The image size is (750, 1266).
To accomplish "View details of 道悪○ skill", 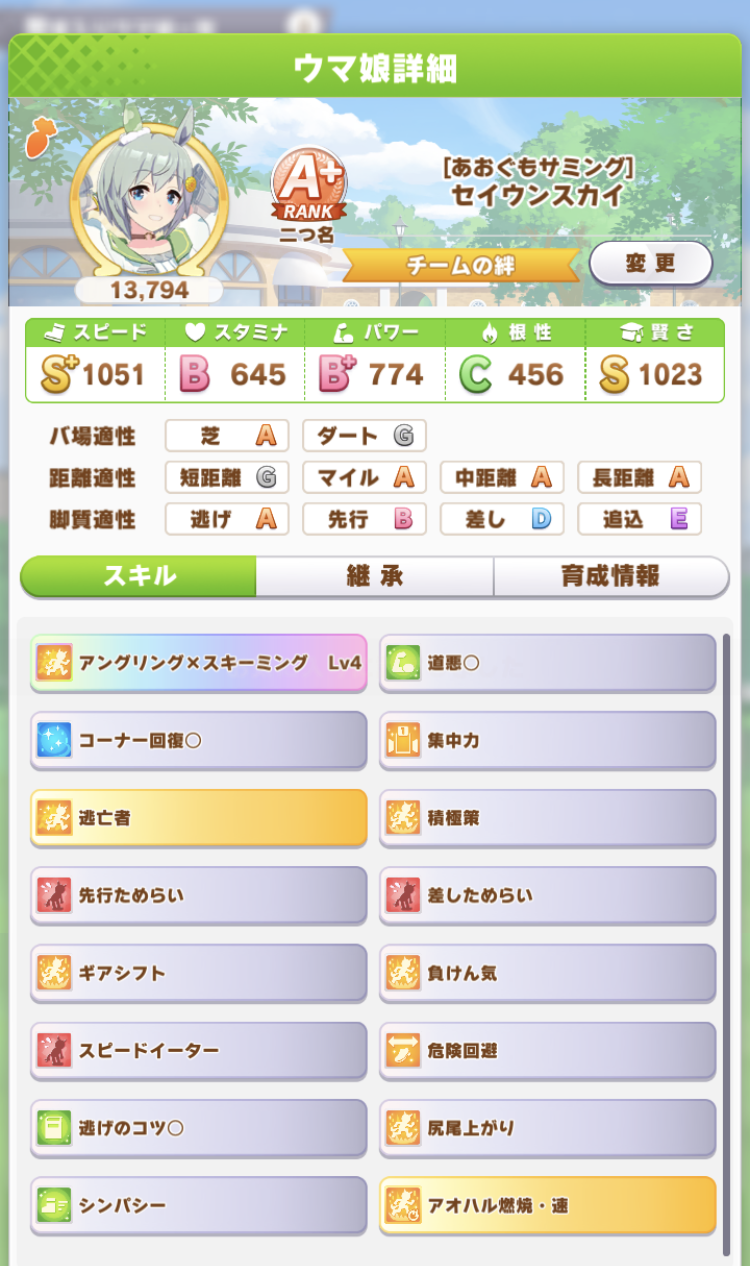I will click(548, 663).
